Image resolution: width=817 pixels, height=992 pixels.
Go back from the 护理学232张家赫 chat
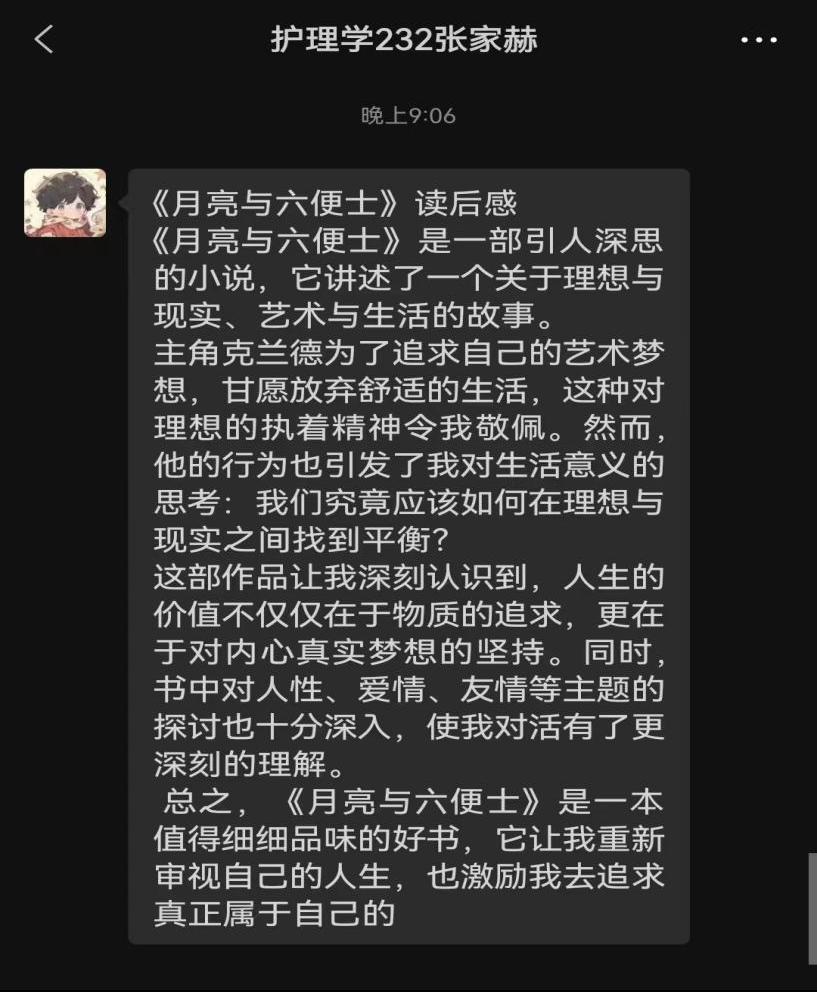[x=43, y=40]
